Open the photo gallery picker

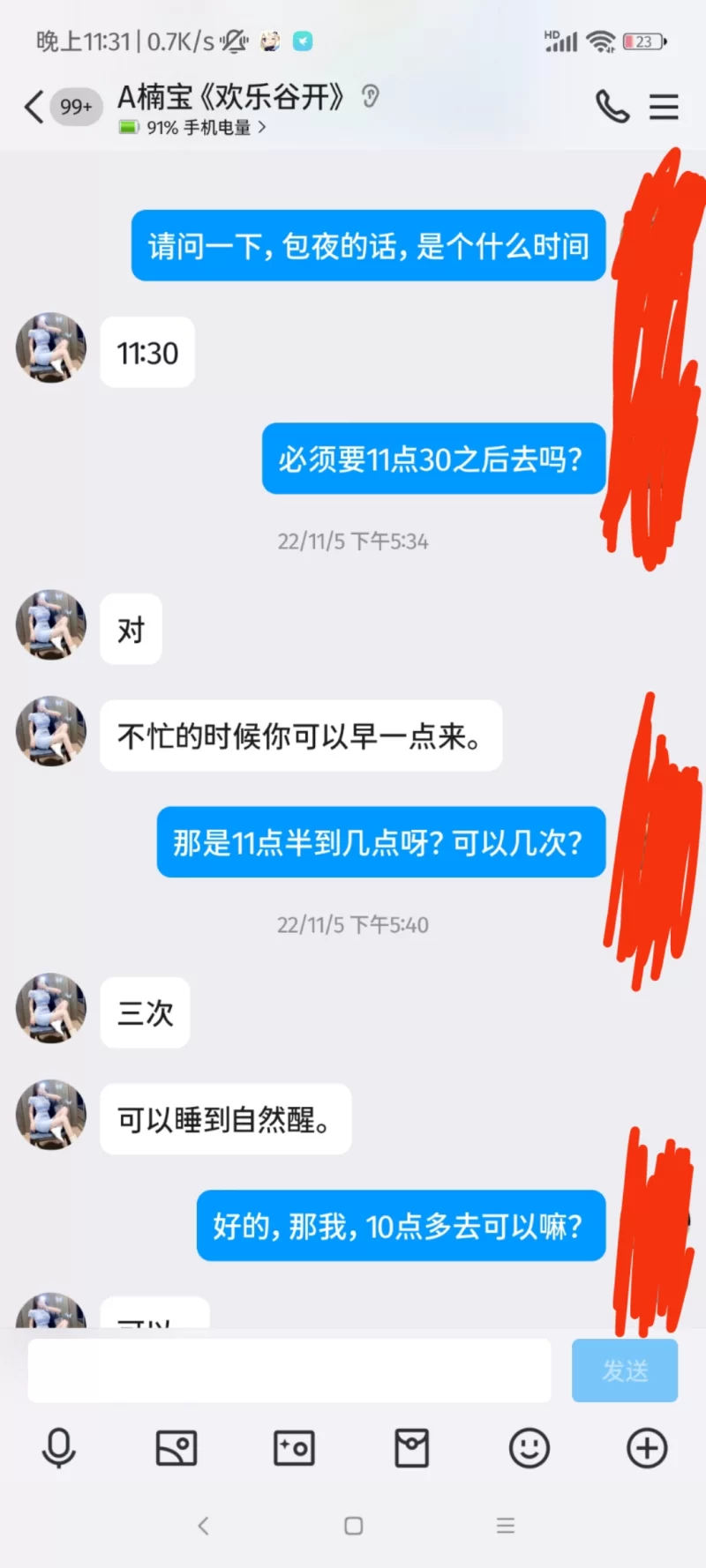pos(176,1448)
